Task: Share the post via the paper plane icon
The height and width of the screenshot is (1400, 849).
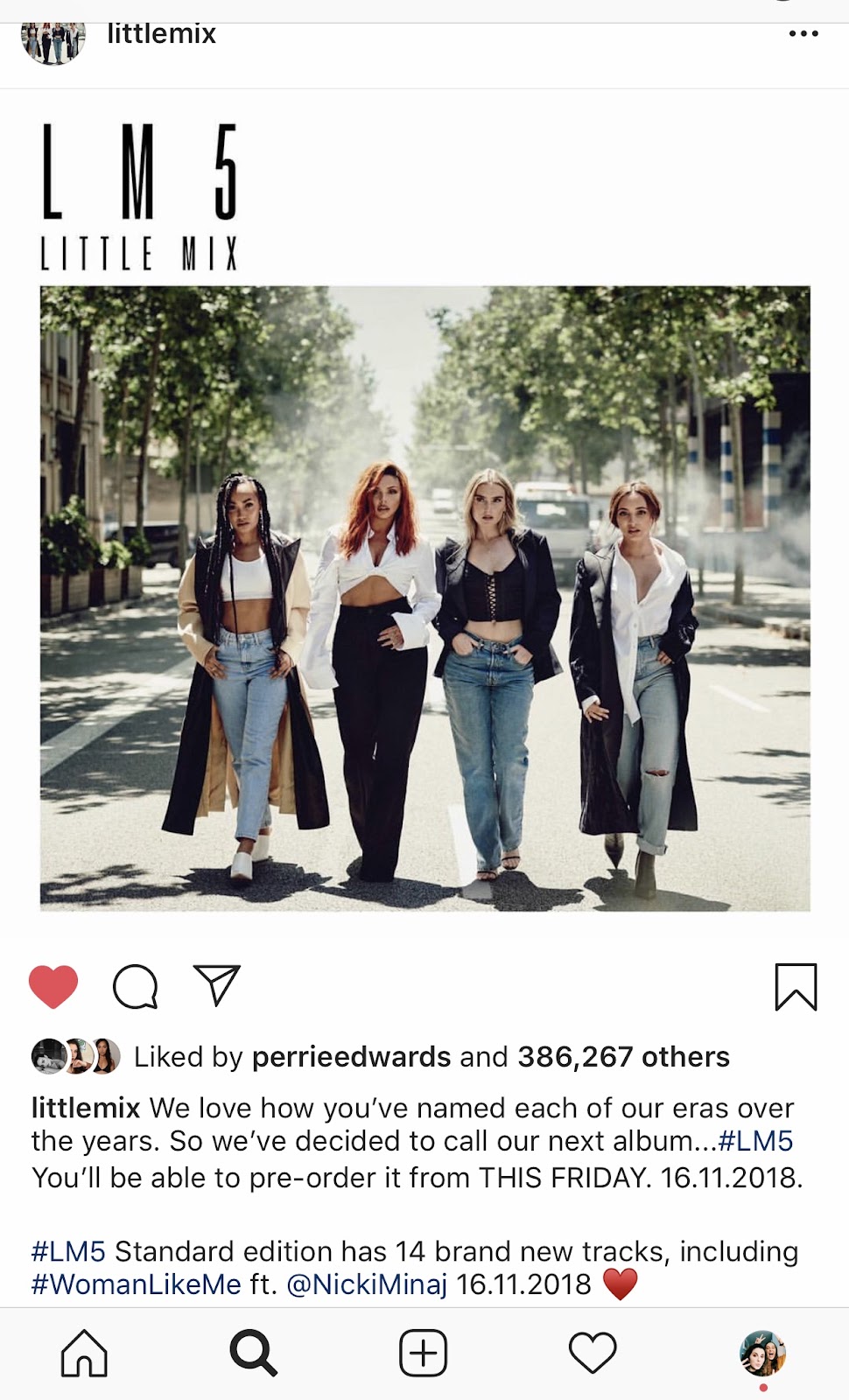Action: click(216, 985)
